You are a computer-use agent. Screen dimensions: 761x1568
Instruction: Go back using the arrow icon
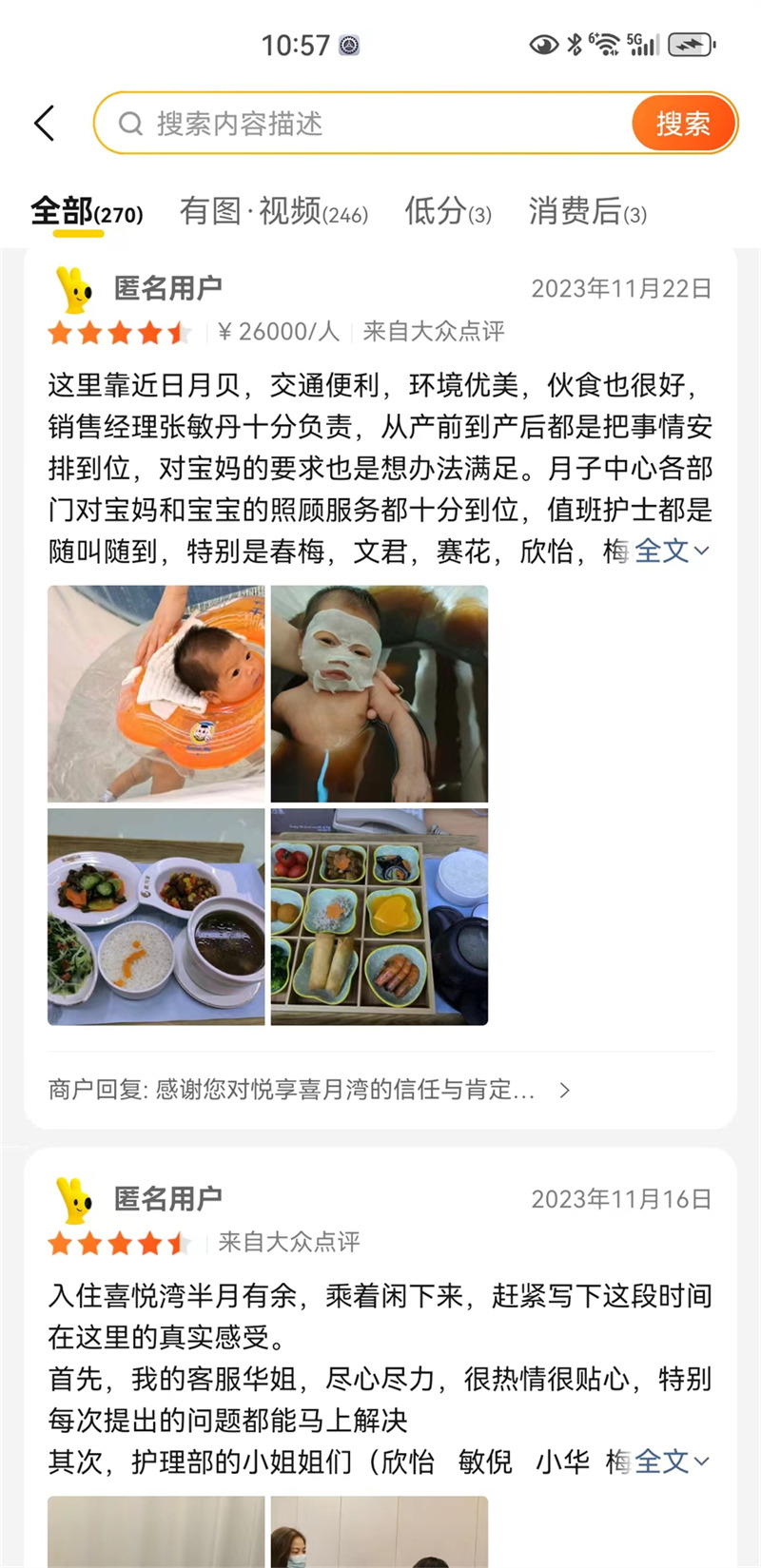click(x=45, y=124)
